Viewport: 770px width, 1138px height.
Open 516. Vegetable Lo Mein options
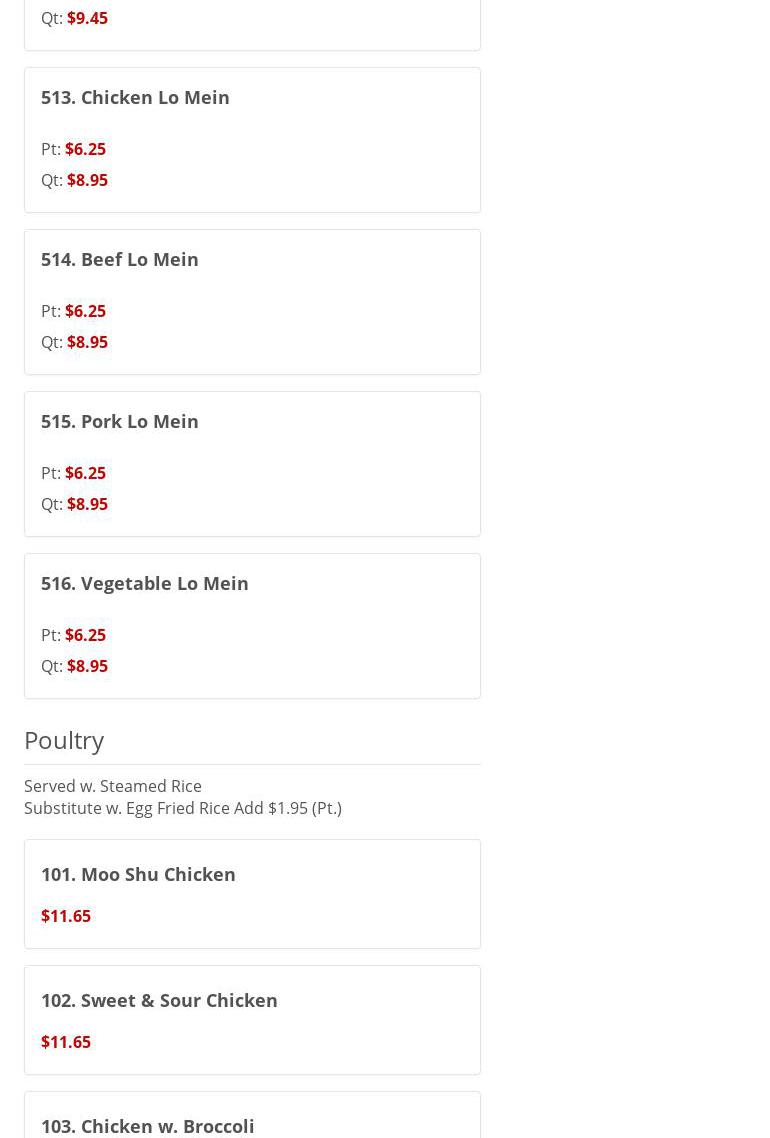coord(145,584)
